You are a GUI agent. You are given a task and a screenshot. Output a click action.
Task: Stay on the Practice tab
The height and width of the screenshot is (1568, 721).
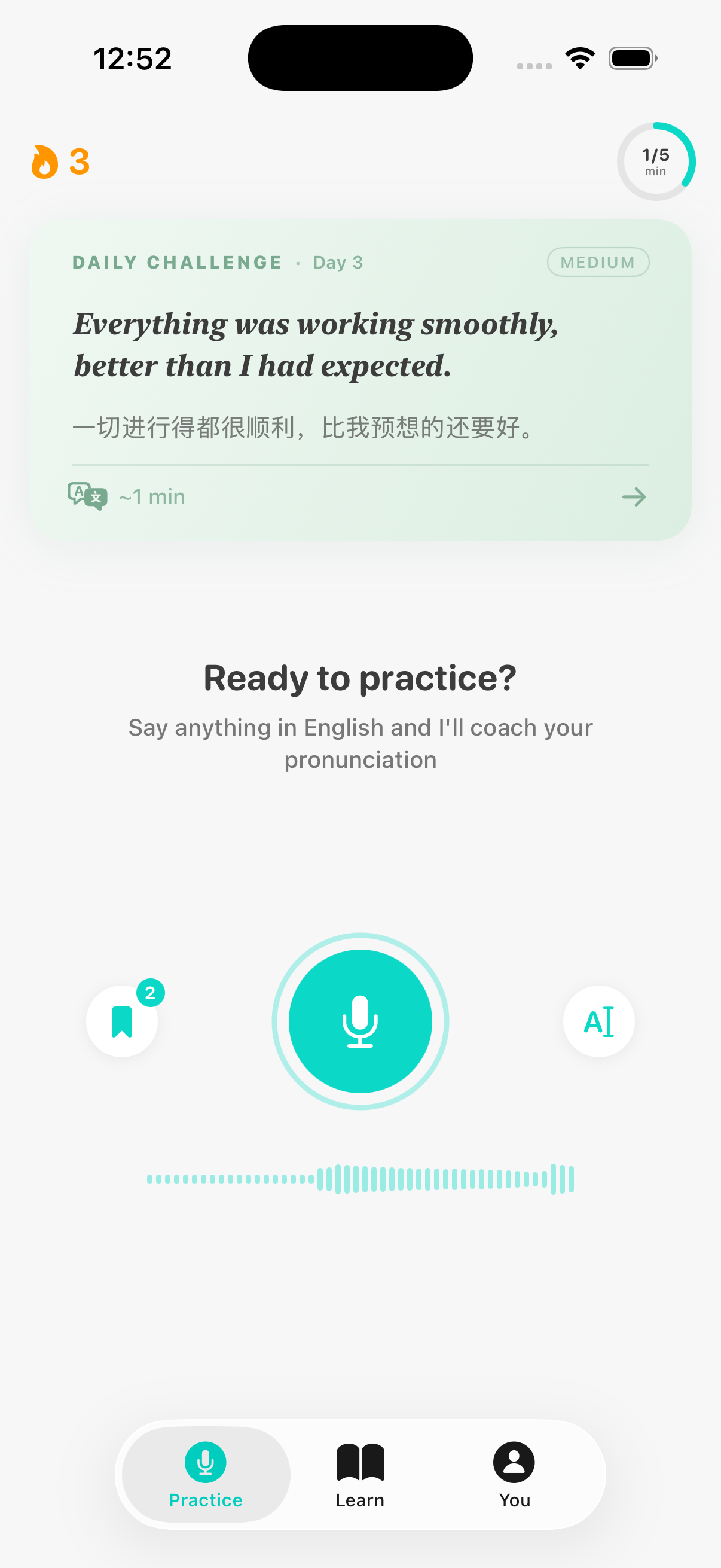pos(205,1476)
